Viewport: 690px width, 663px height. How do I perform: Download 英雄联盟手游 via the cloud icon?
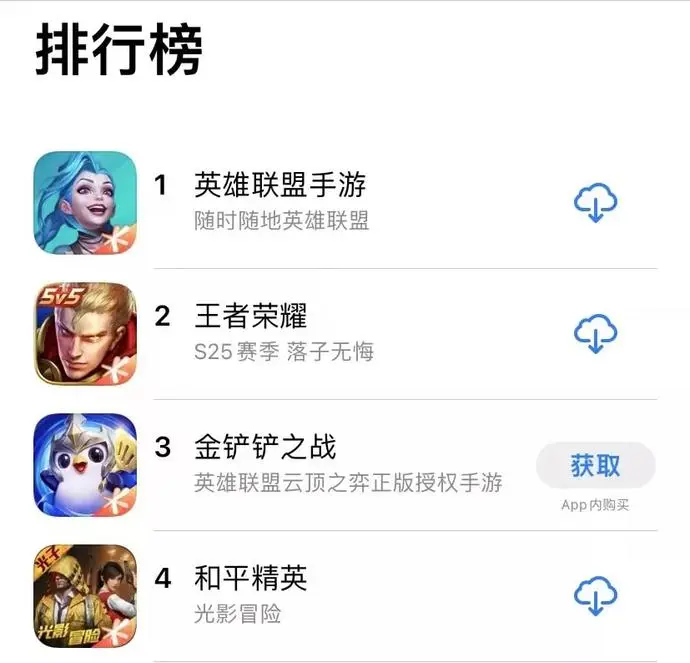click(x=595, y=204)
